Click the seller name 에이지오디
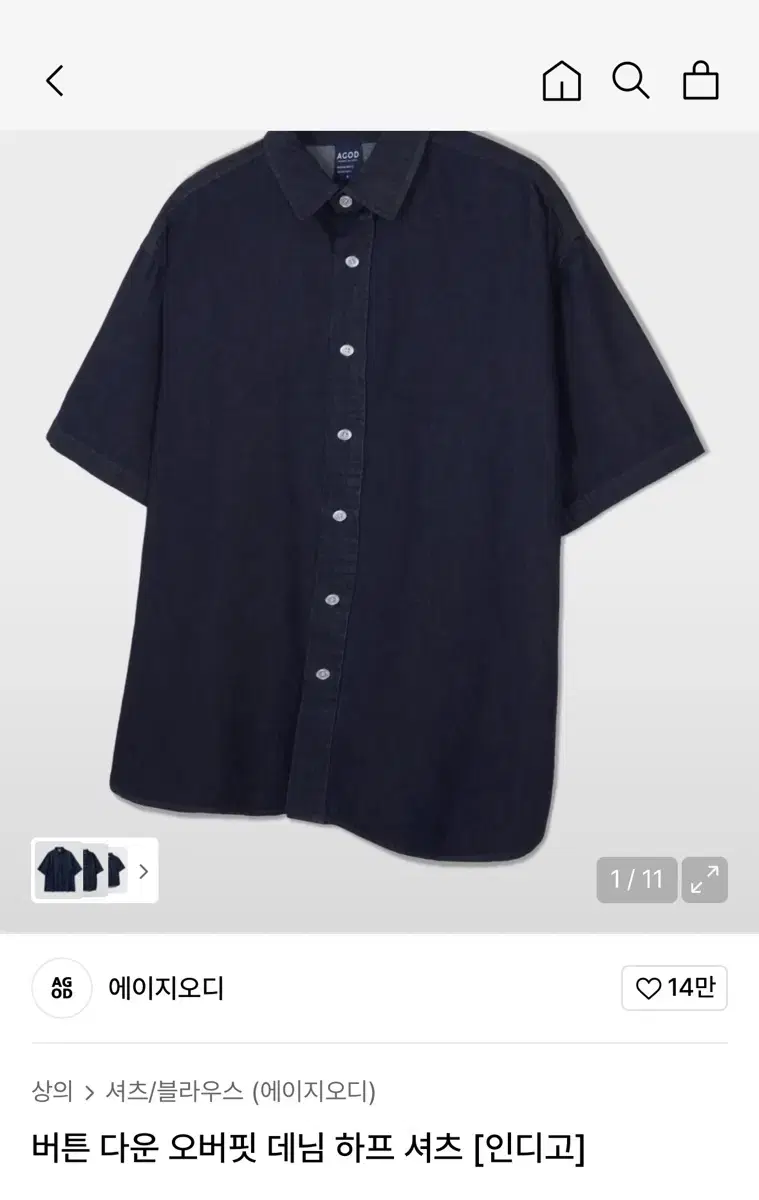The image size is (759, 1200). [x=167, y=988]
